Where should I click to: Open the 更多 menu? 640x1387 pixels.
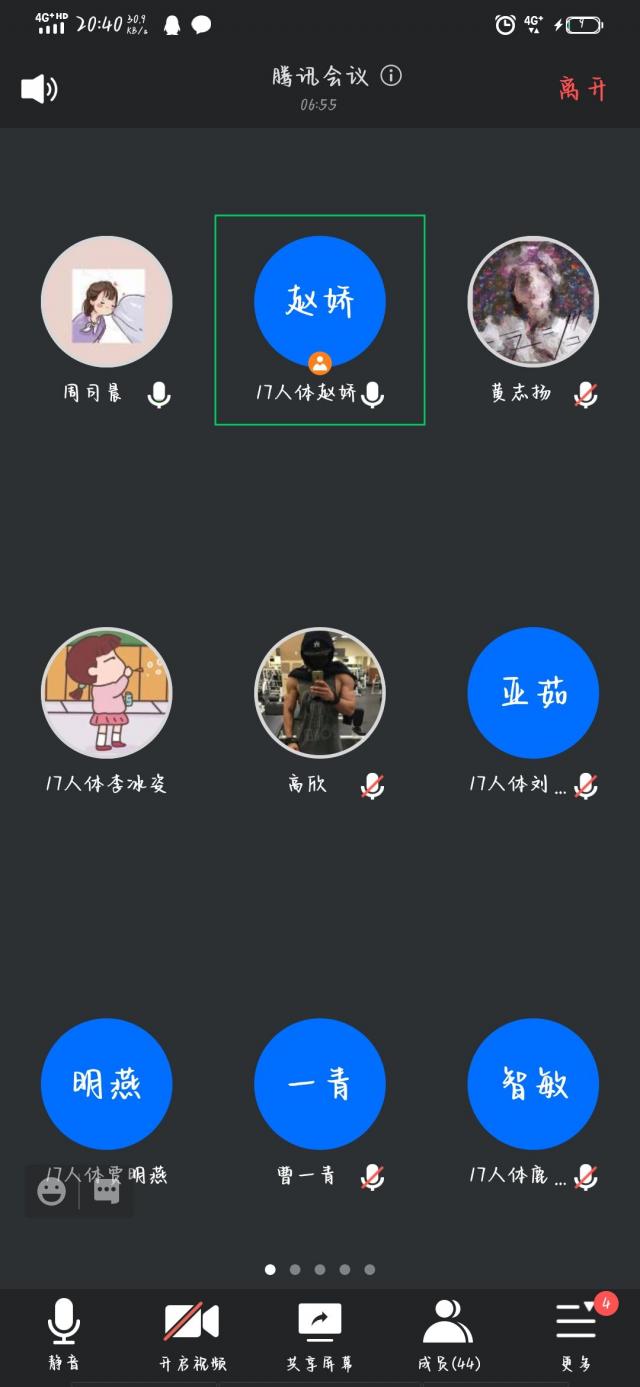[x=576, y=1335]
